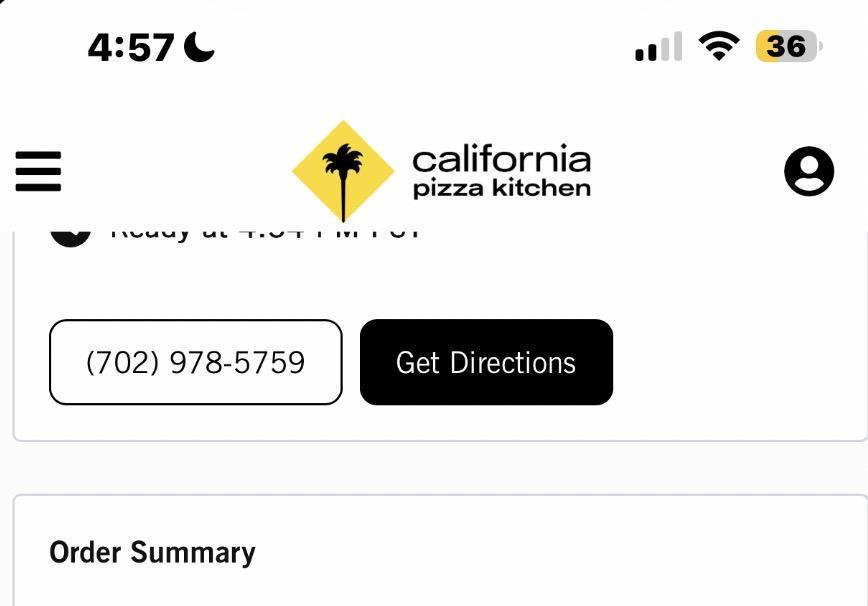Screen dimensions: 868x606
Task: Open the account profile icon
Action: tap(808, 171)
